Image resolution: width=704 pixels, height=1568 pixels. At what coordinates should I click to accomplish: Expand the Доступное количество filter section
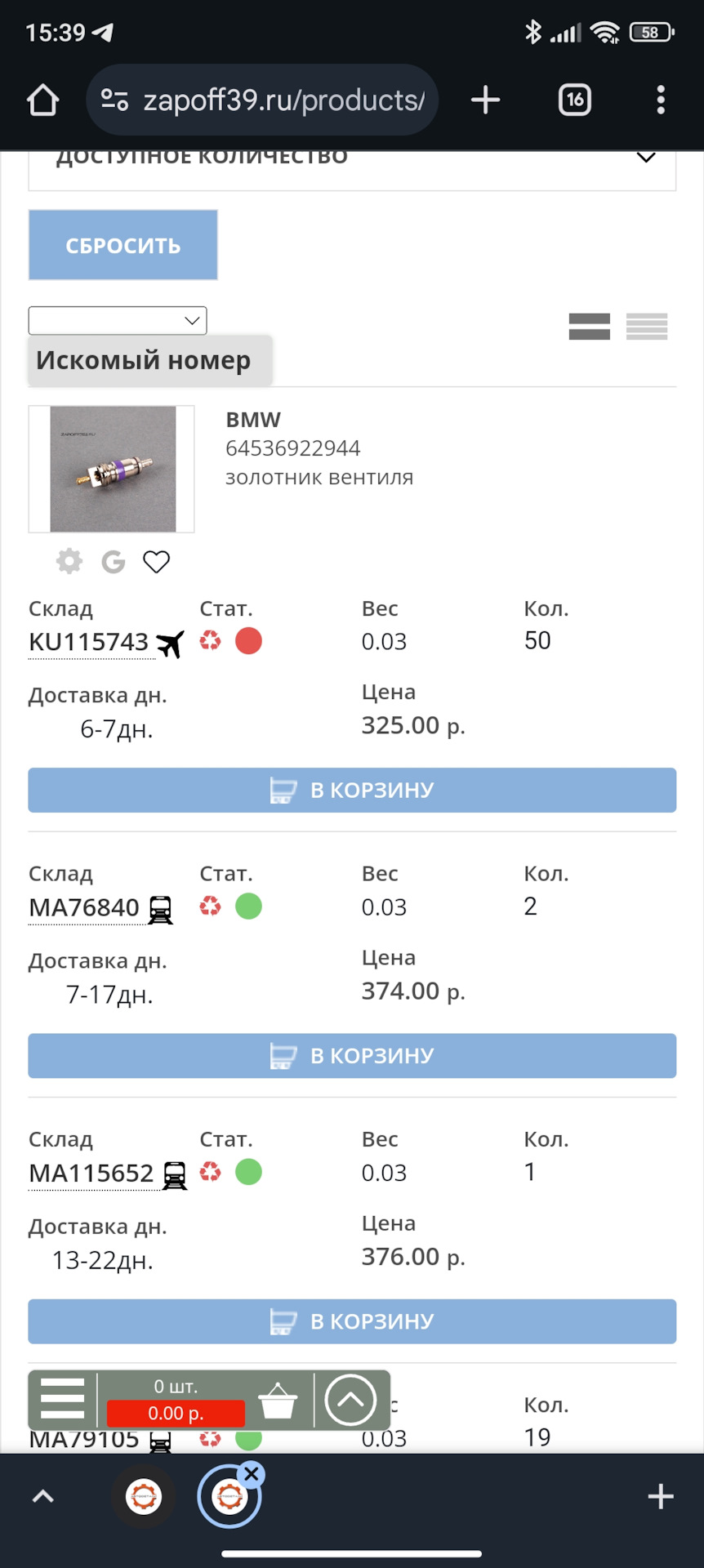(x=644, y=158)
